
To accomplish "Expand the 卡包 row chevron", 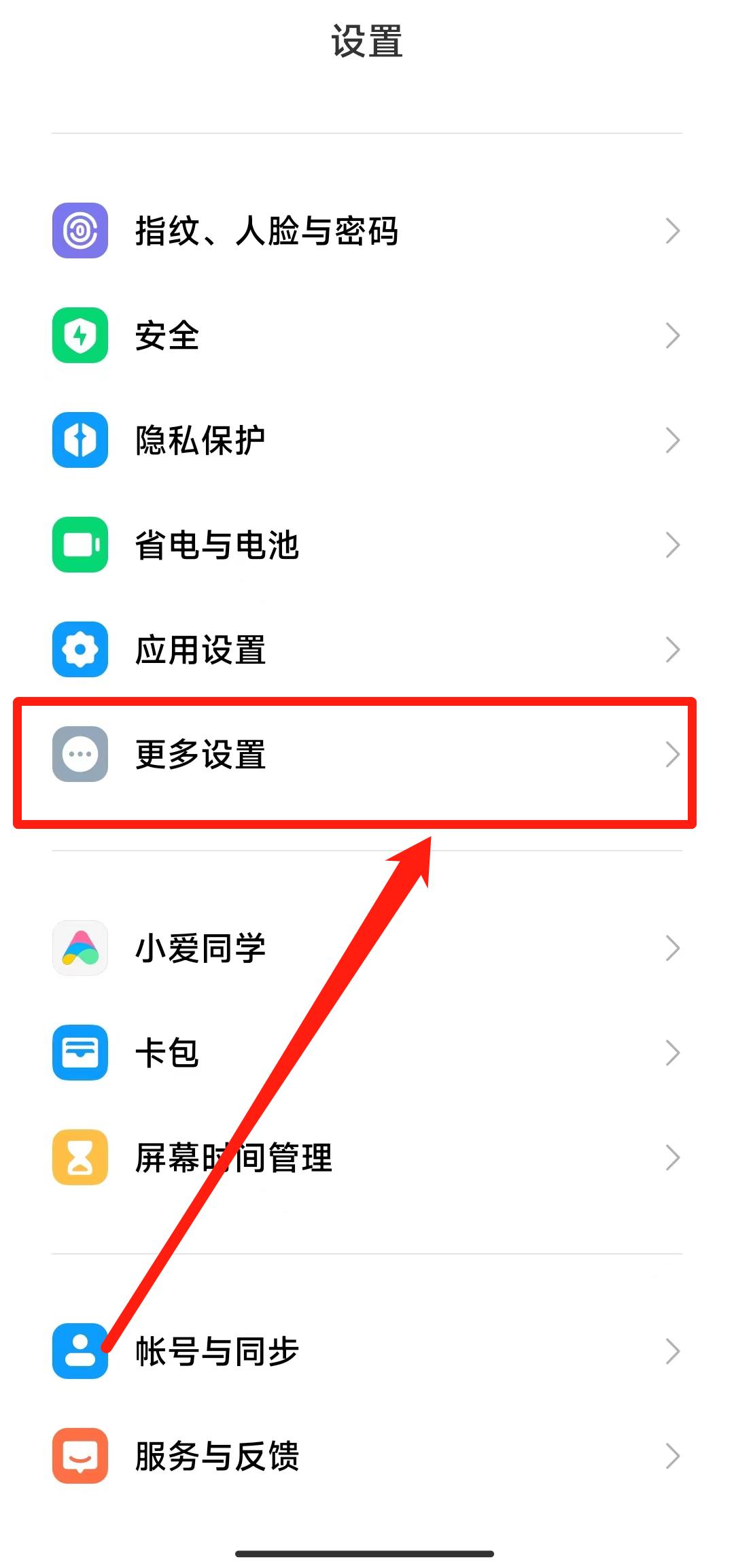I will pyautogui.click(x=673, y=1052).
